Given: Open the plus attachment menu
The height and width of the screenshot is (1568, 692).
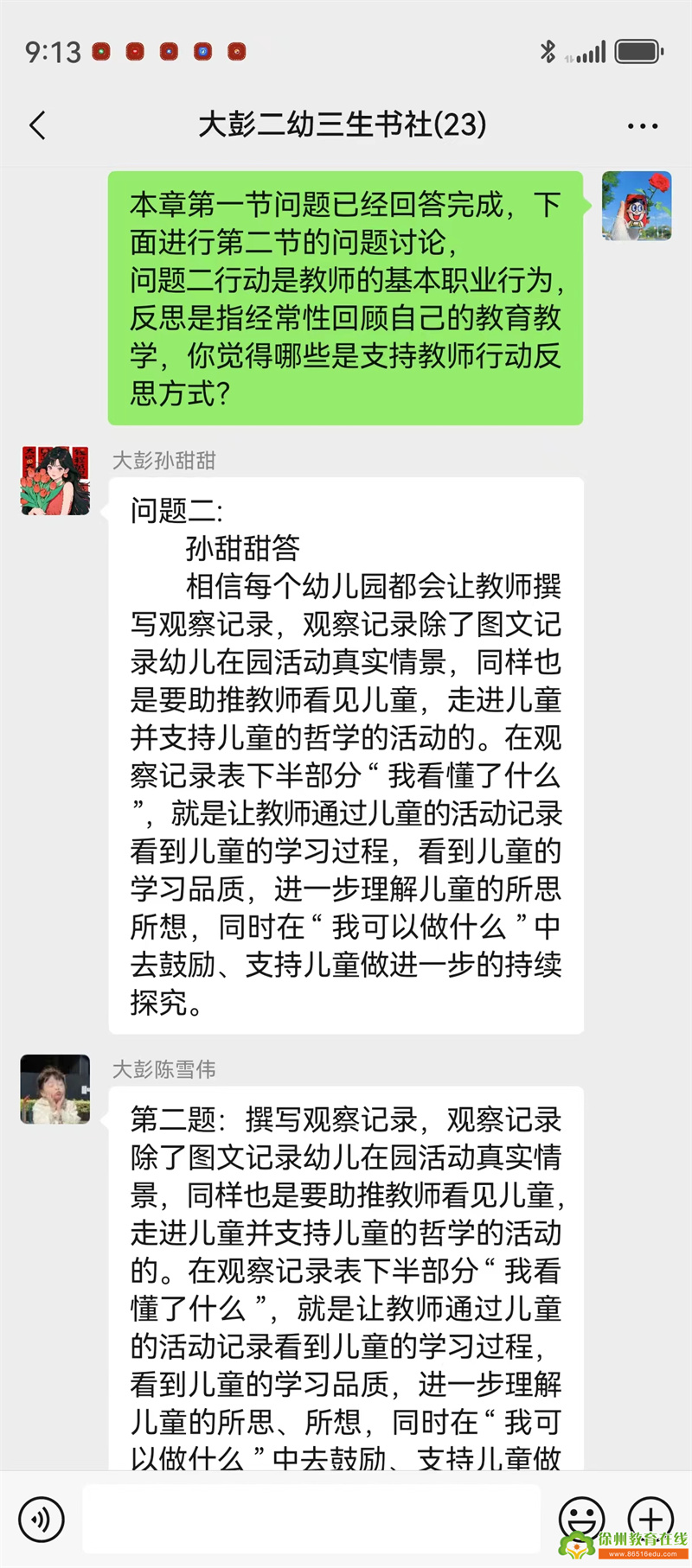Looking at the screenshot, I should [x=650, y=1517].
